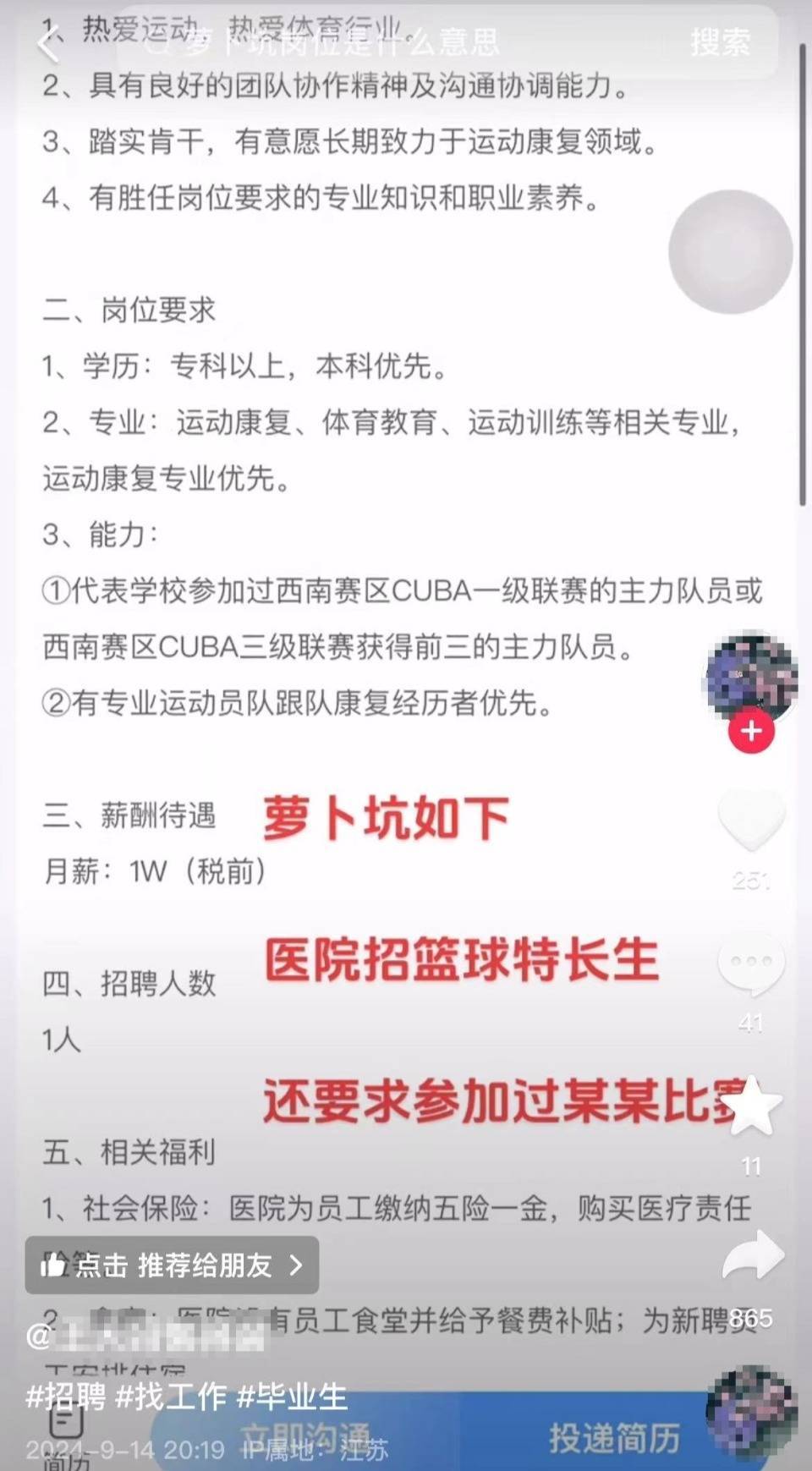The image size is (812, 1471).
Task: Tap the 搜索 button
Action: 720,42
